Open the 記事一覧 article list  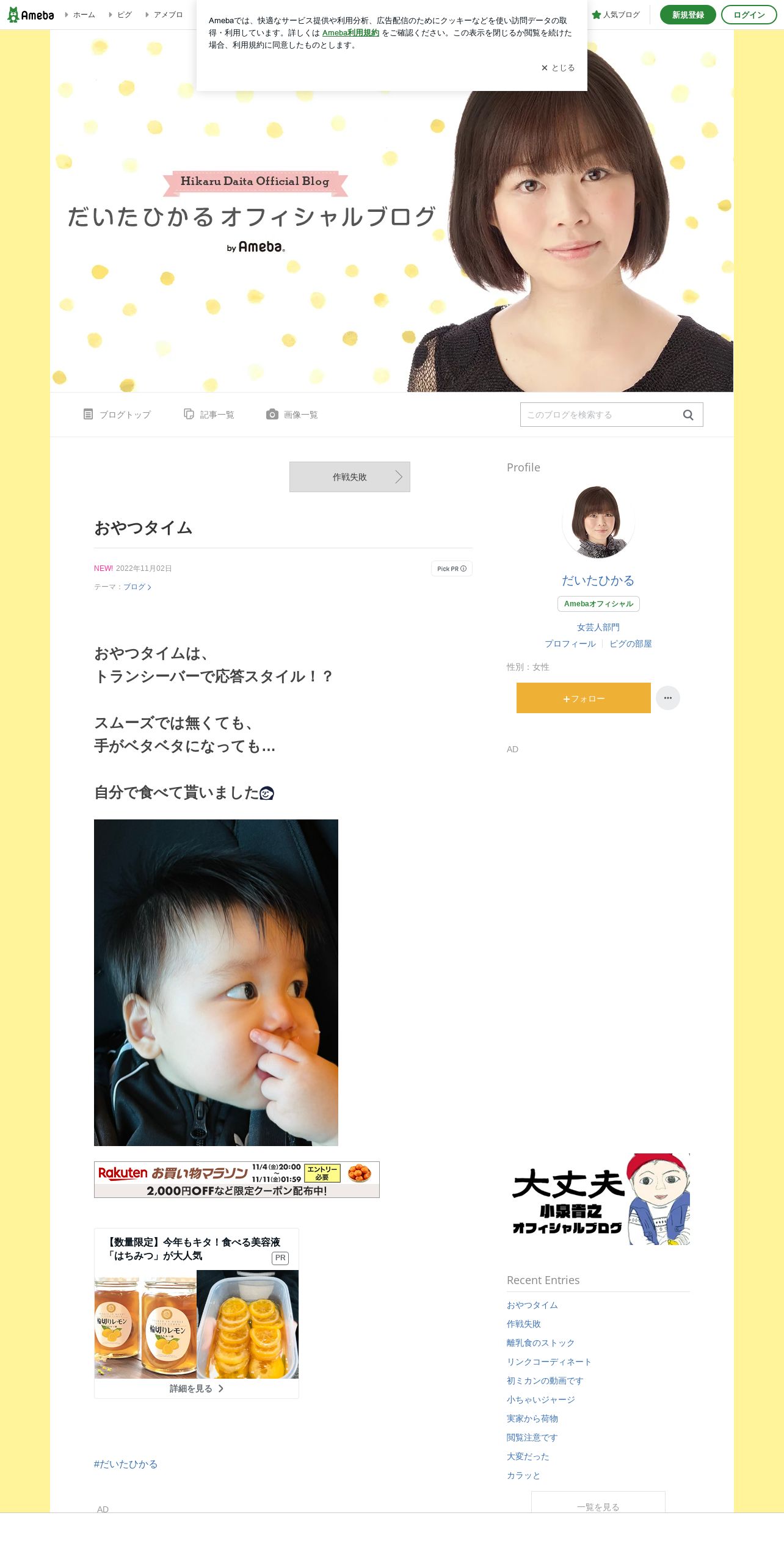tap(209, 415)
